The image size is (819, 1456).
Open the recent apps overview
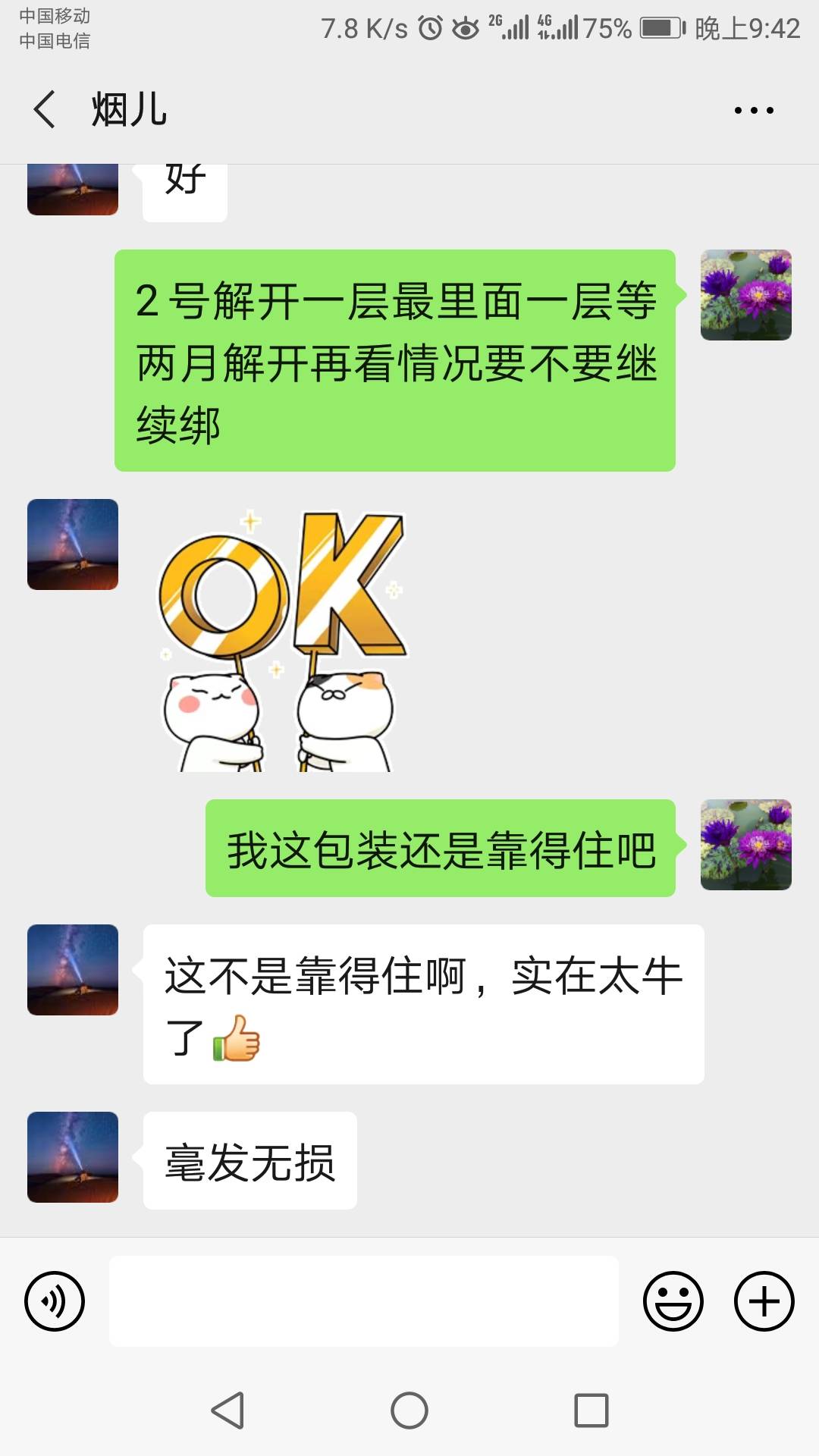coord(591,1411)
